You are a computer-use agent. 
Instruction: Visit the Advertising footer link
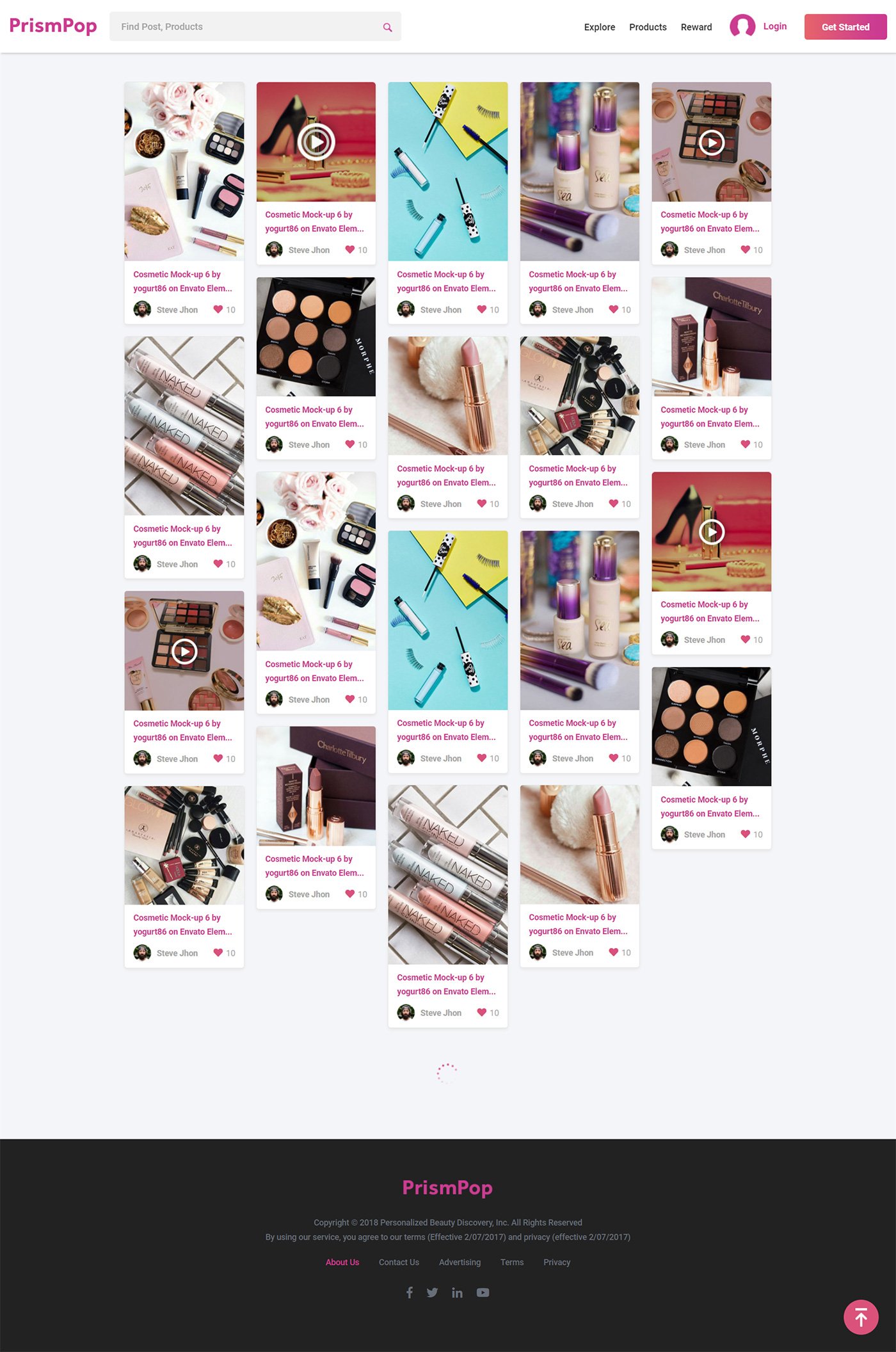tap(460, 1262)
